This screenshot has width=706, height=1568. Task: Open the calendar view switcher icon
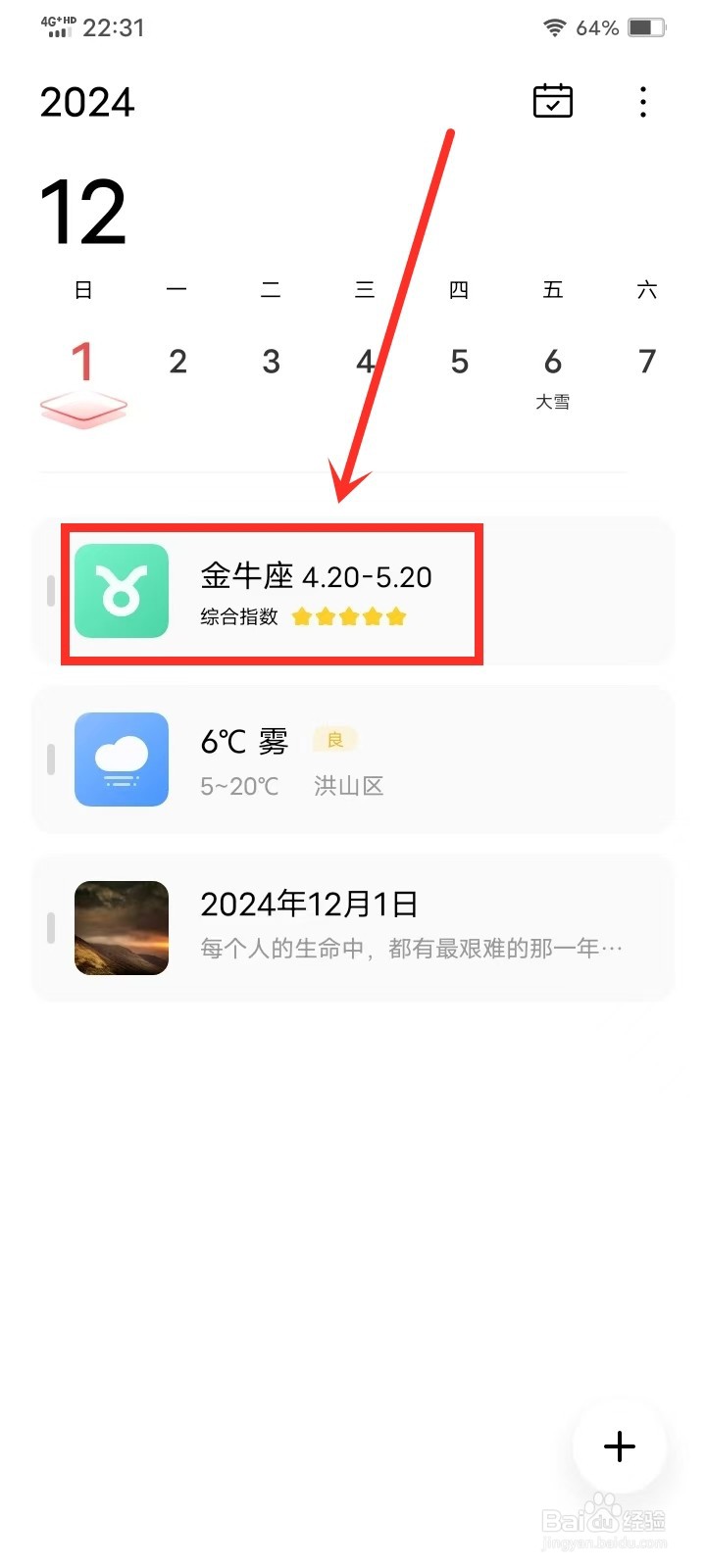(552, 101)
